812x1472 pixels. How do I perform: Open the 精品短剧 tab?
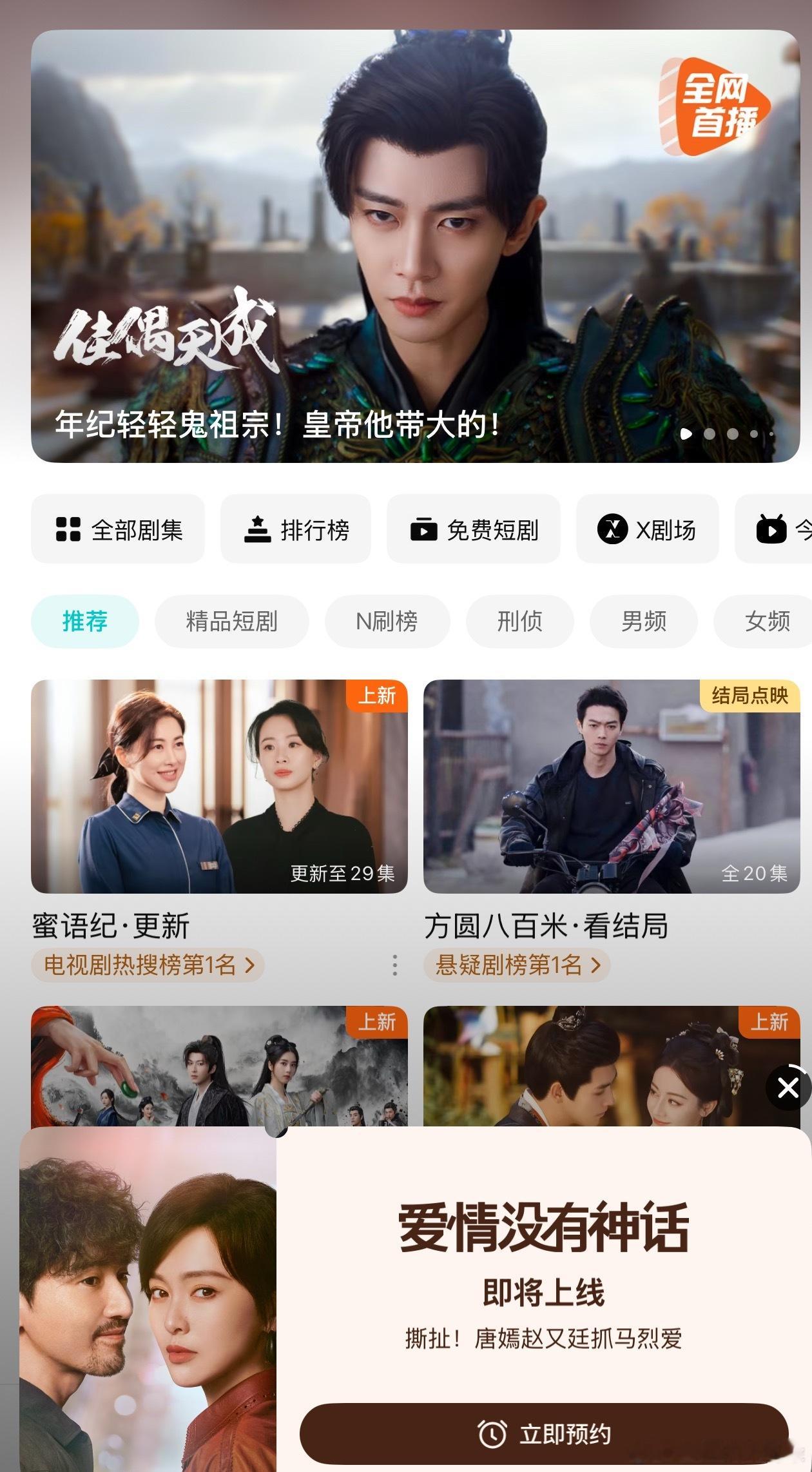coord(233,621)
